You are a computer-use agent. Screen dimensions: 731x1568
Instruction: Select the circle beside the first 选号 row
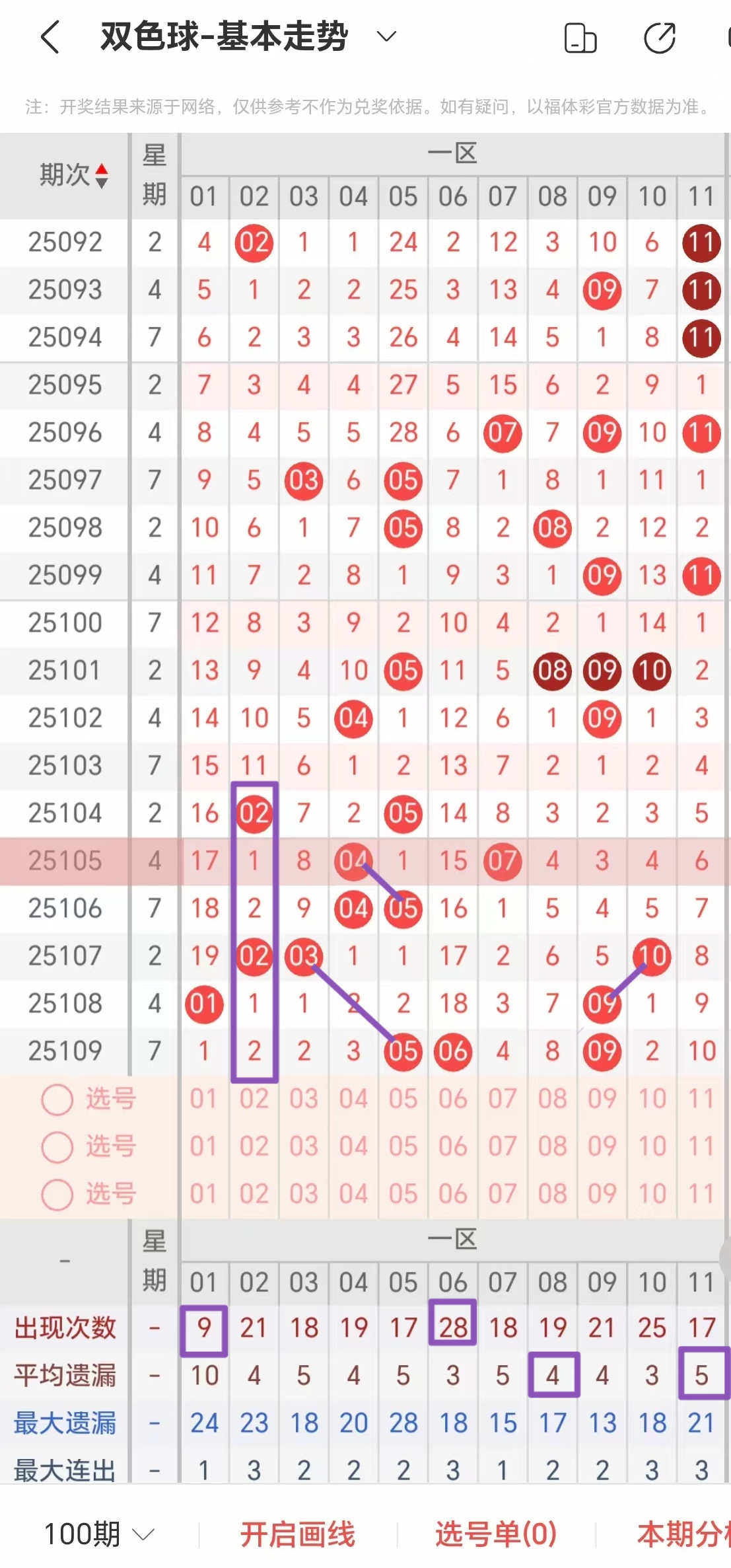coord(58,1098)
